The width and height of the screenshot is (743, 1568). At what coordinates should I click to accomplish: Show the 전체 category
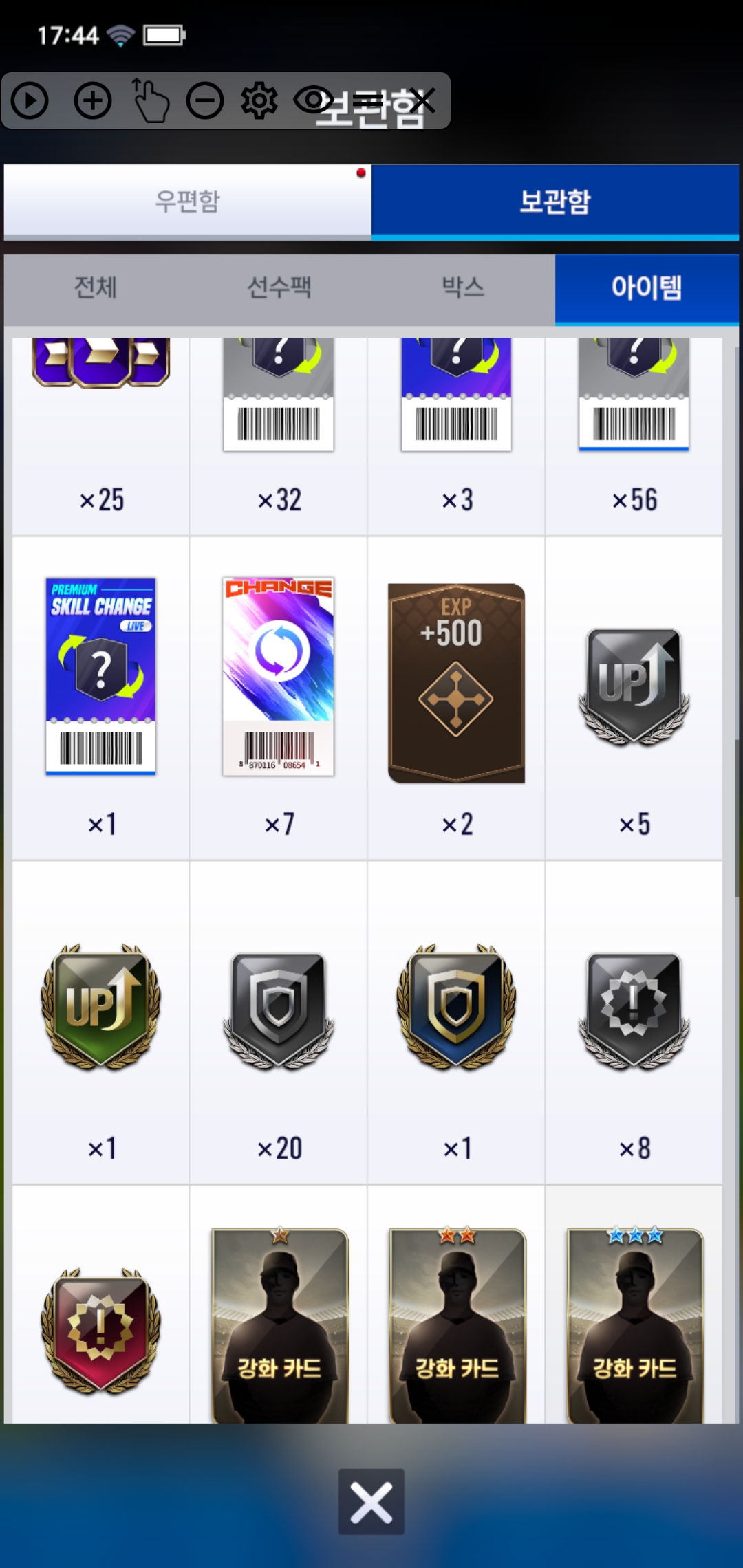point(96,287)
